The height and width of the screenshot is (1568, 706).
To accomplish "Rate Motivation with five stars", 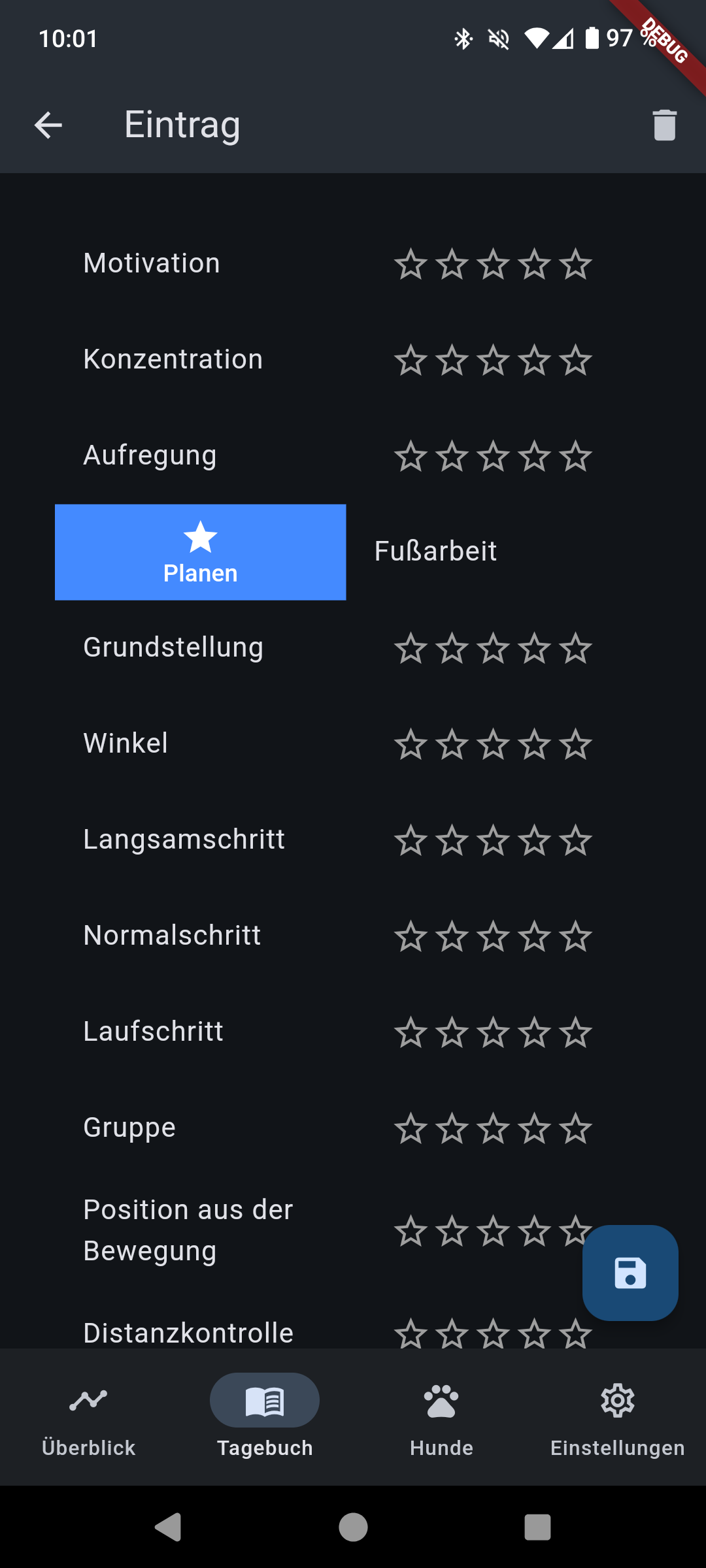I will pyautogui.click(x=576, y=265).
